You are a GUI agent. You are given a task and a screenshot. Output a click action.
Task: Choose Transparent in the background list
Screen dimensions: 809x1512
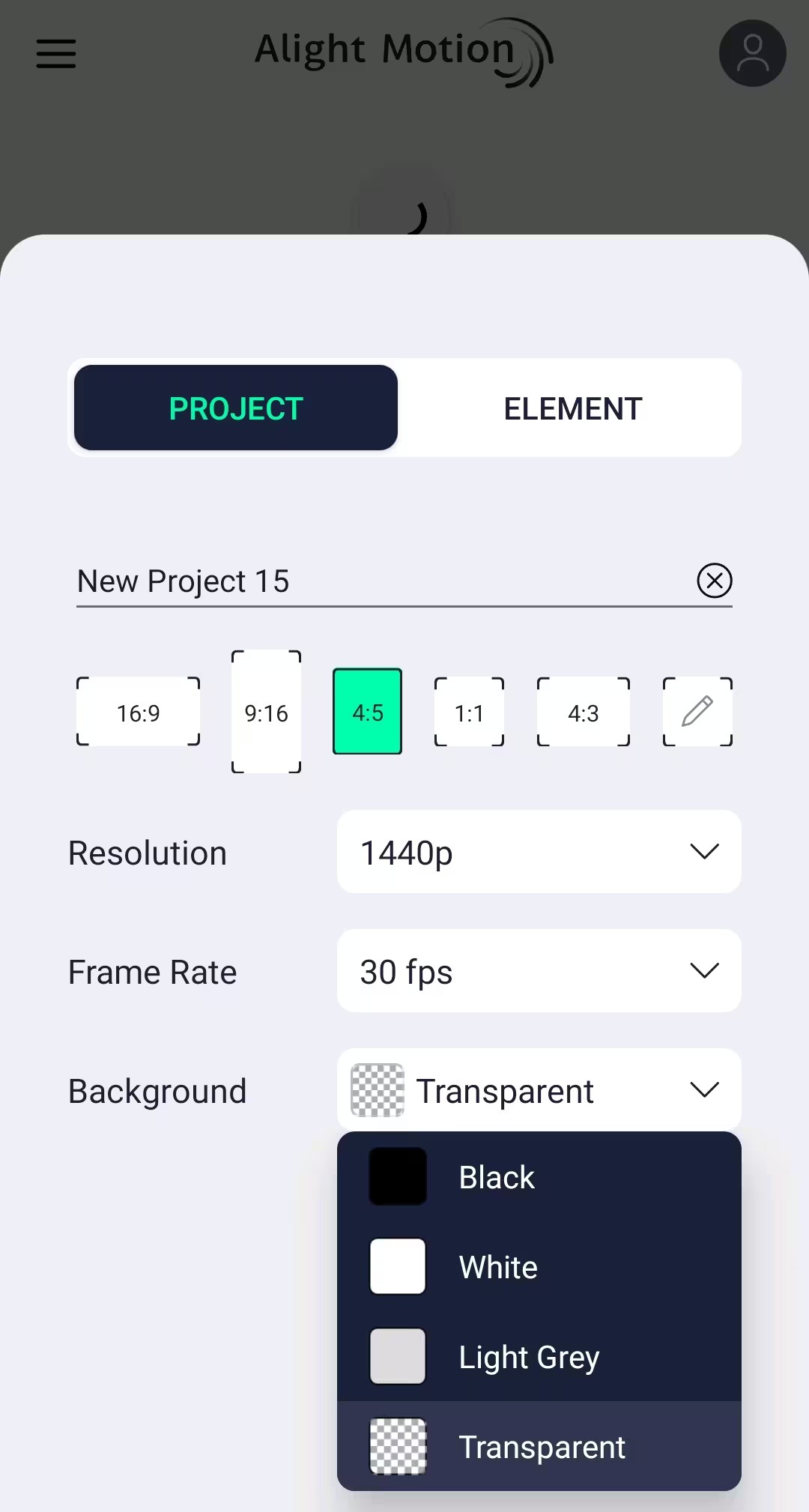tap(539, 1446)
